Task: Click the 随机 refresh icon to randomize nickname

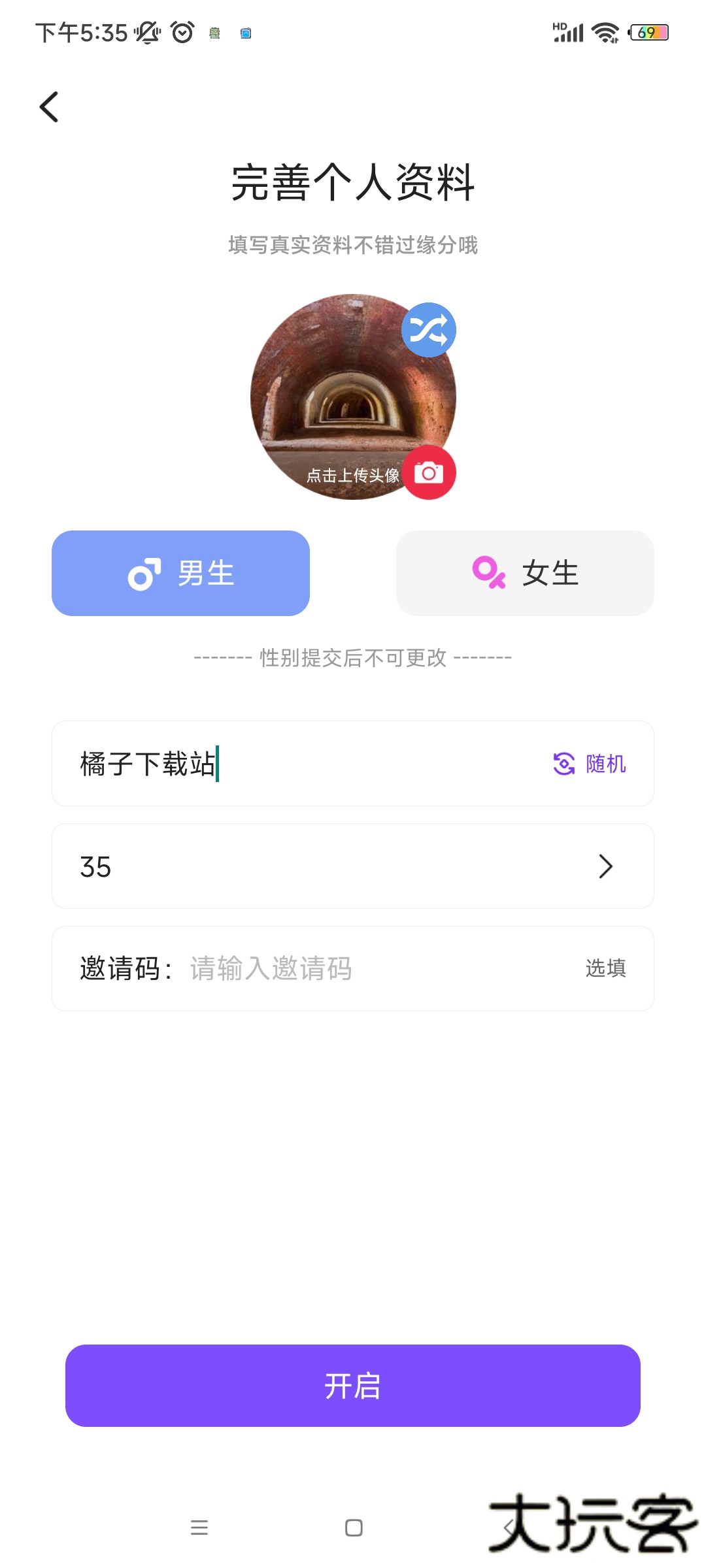Action: [x=563, y=763]
